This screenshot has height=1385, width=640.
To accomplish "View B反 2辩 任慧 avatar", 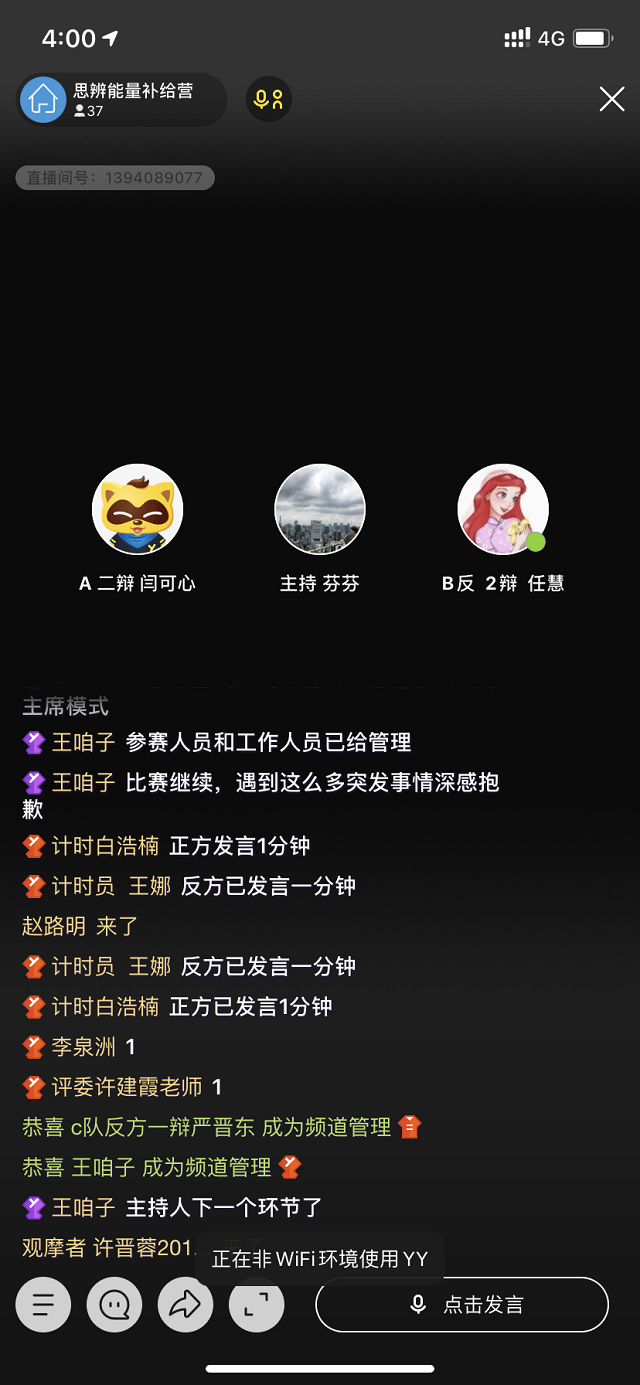I will (502, 509).
